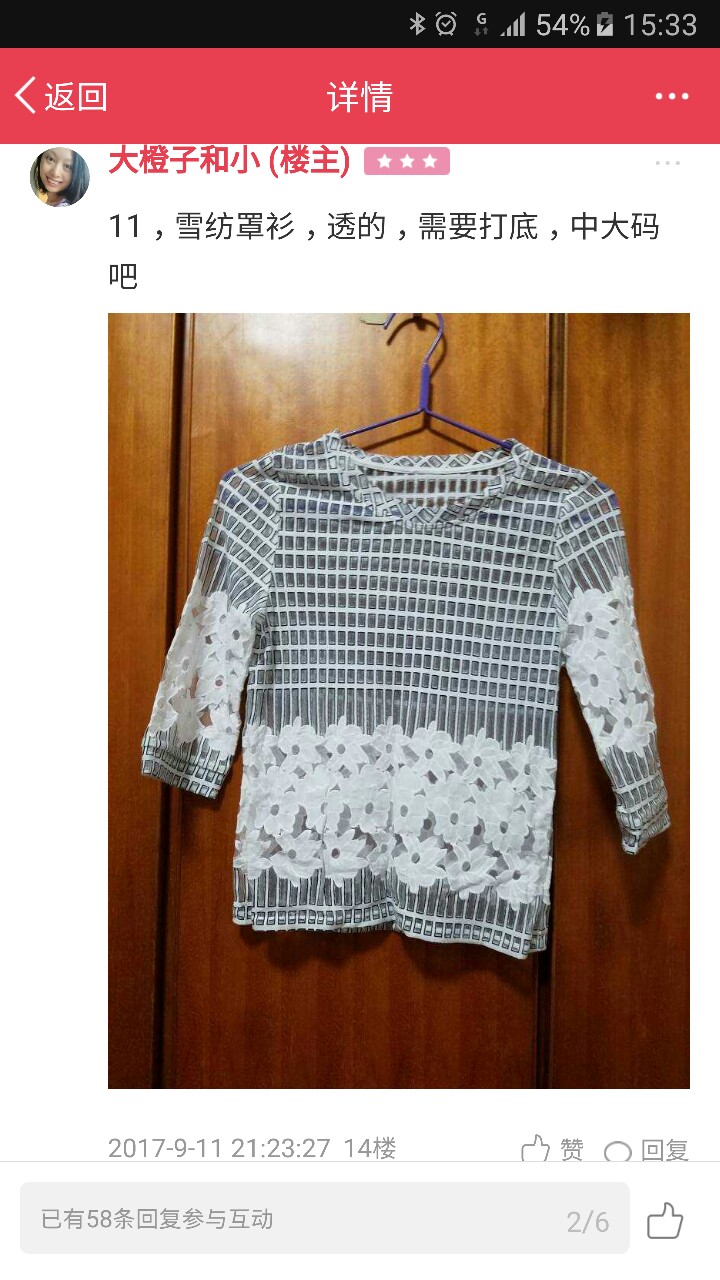Open the profile picture of 大橙子和小

[x=60, y=177]
